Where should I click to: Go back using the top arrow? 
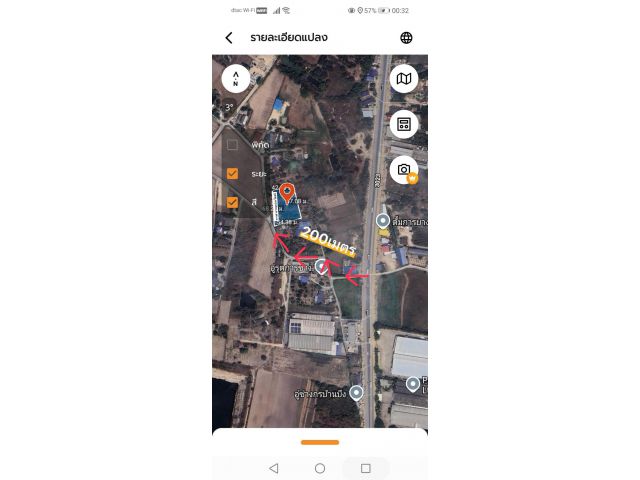[x=229, y=38]
